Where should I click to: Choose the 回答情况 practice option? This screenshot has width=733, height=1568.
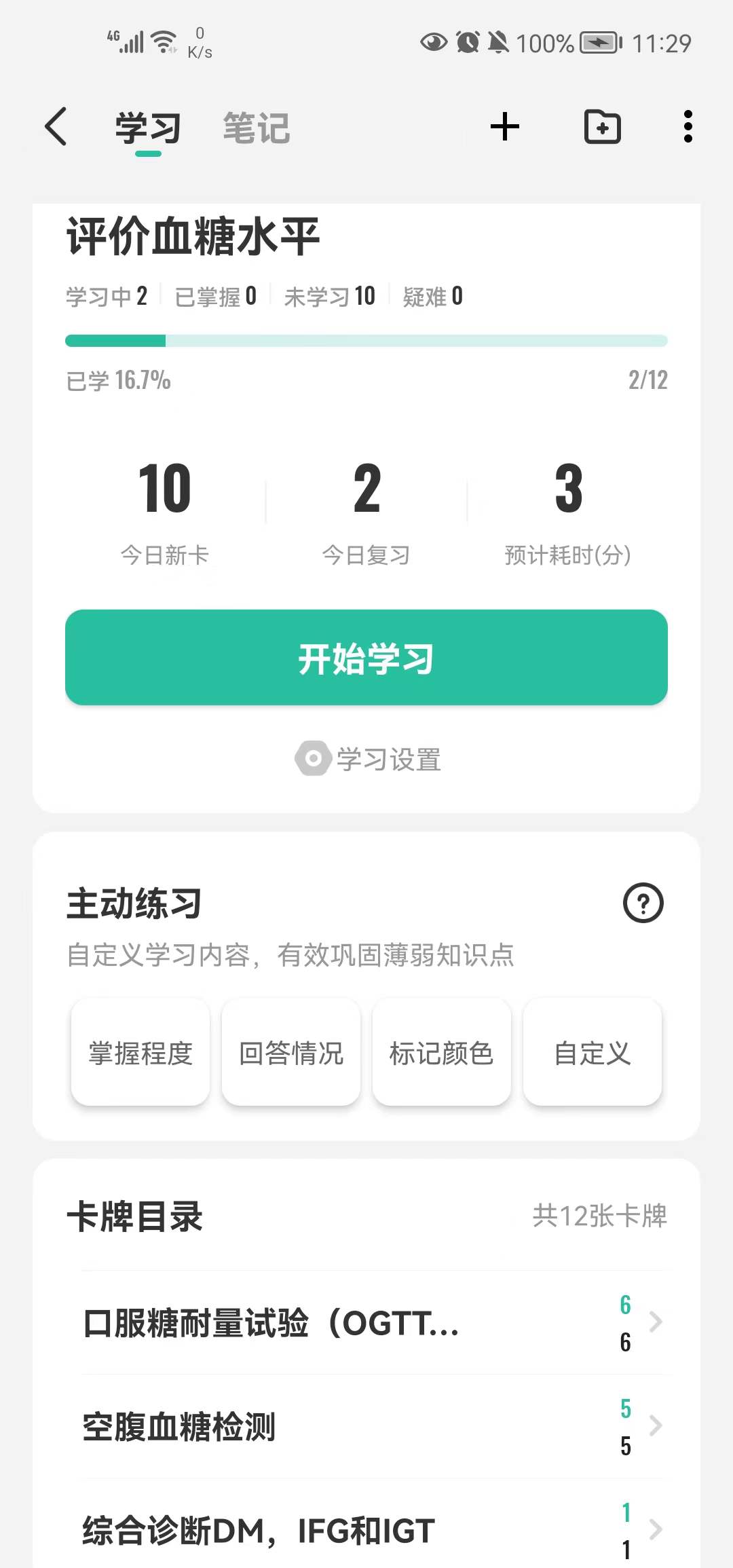tap(291, 1052)
